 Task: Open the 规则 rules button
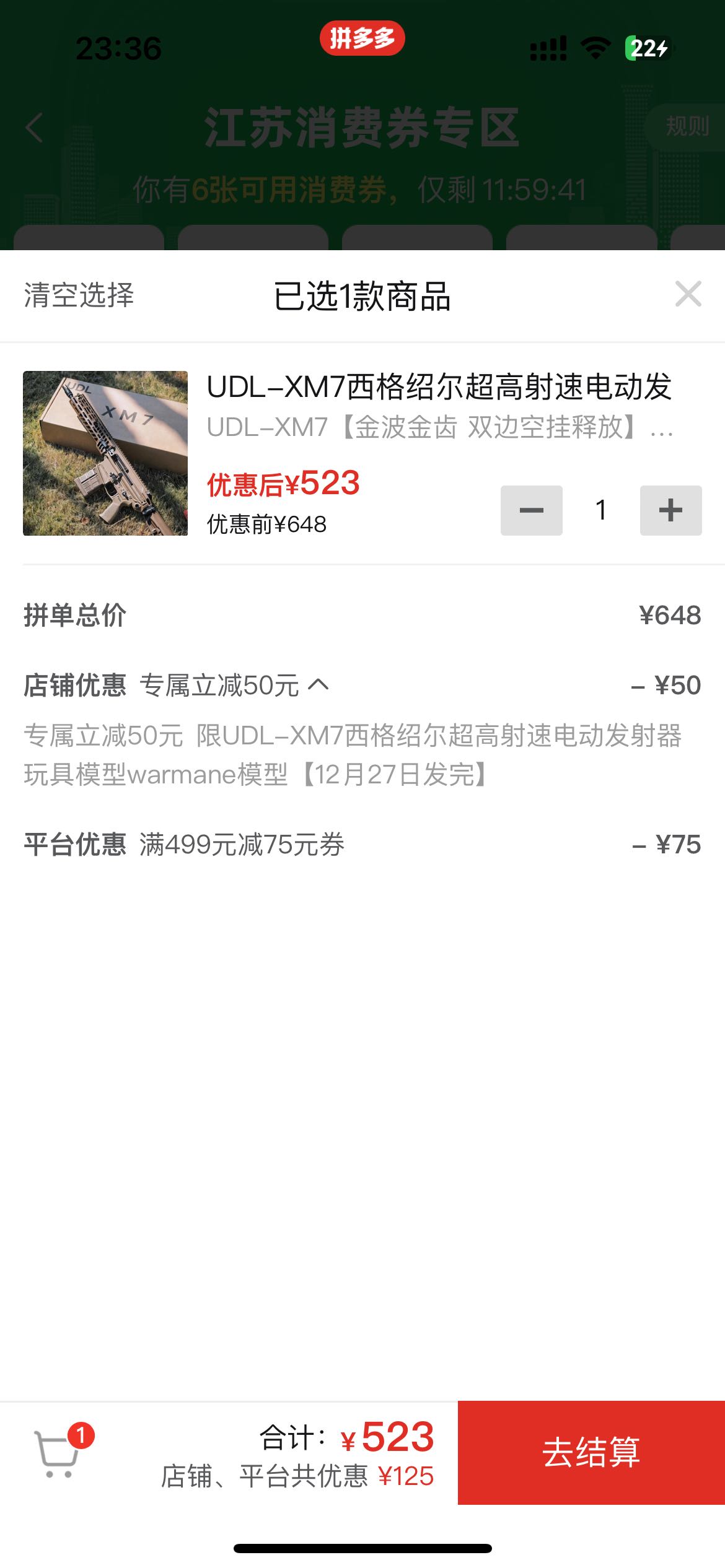coord(687,127)
